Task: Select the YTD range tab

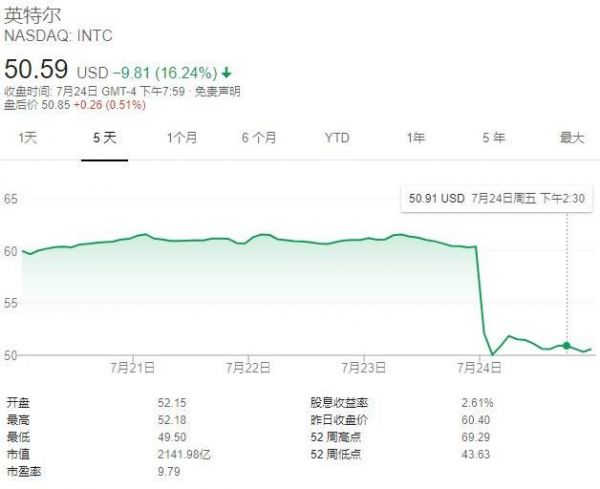Action: [x=337, y=138]
